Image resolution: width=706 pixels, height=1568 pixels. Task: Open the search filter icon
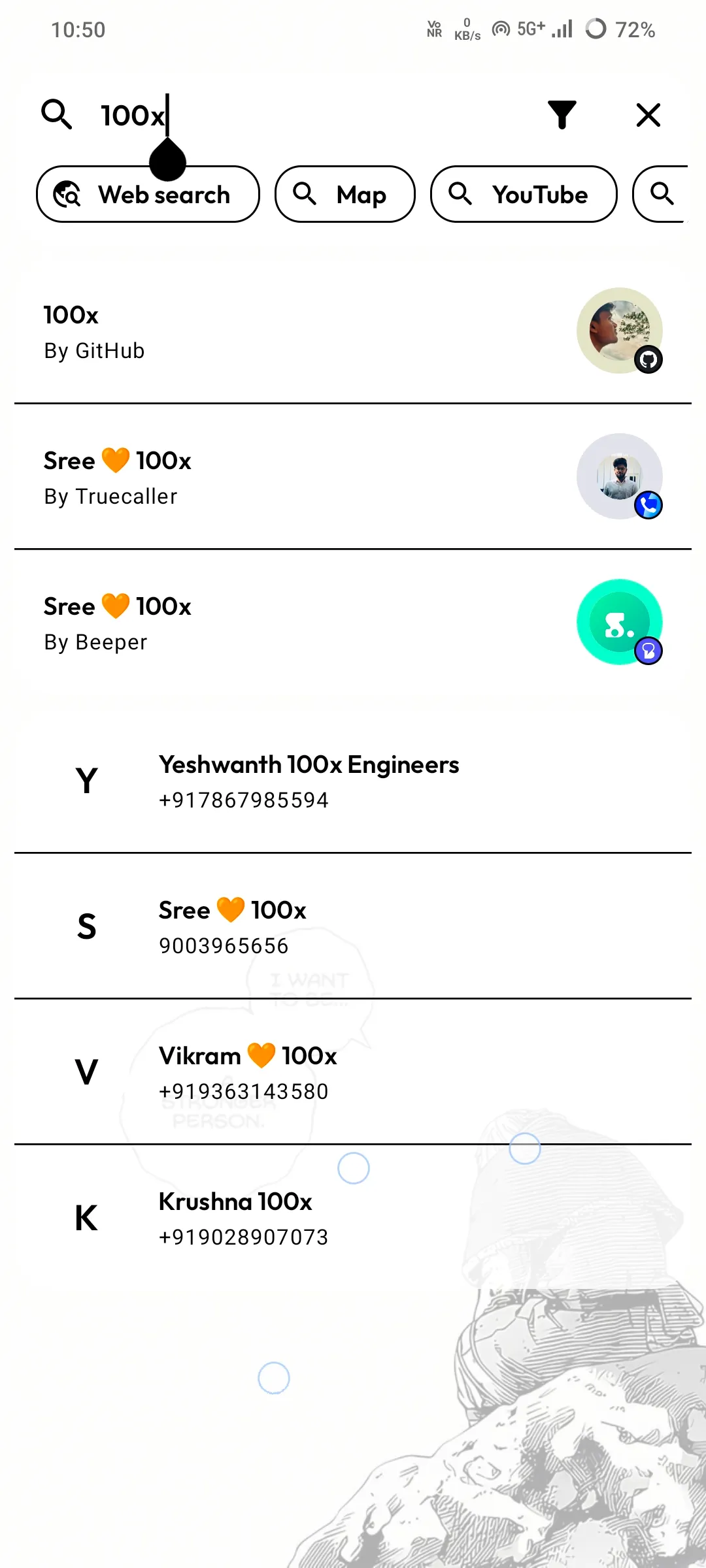click(x=563, y=115)
